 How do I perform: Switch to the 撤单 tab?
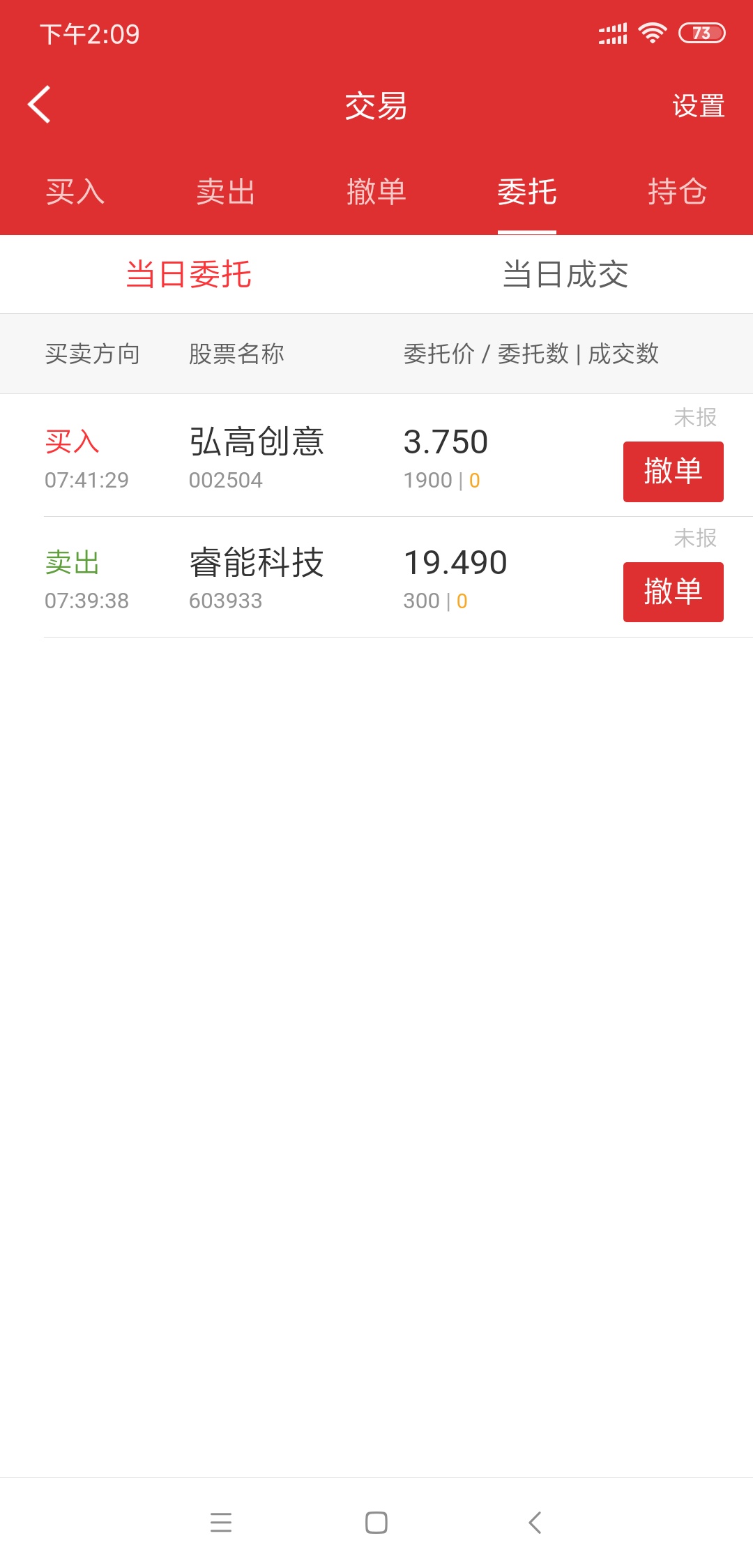[376, 192]
